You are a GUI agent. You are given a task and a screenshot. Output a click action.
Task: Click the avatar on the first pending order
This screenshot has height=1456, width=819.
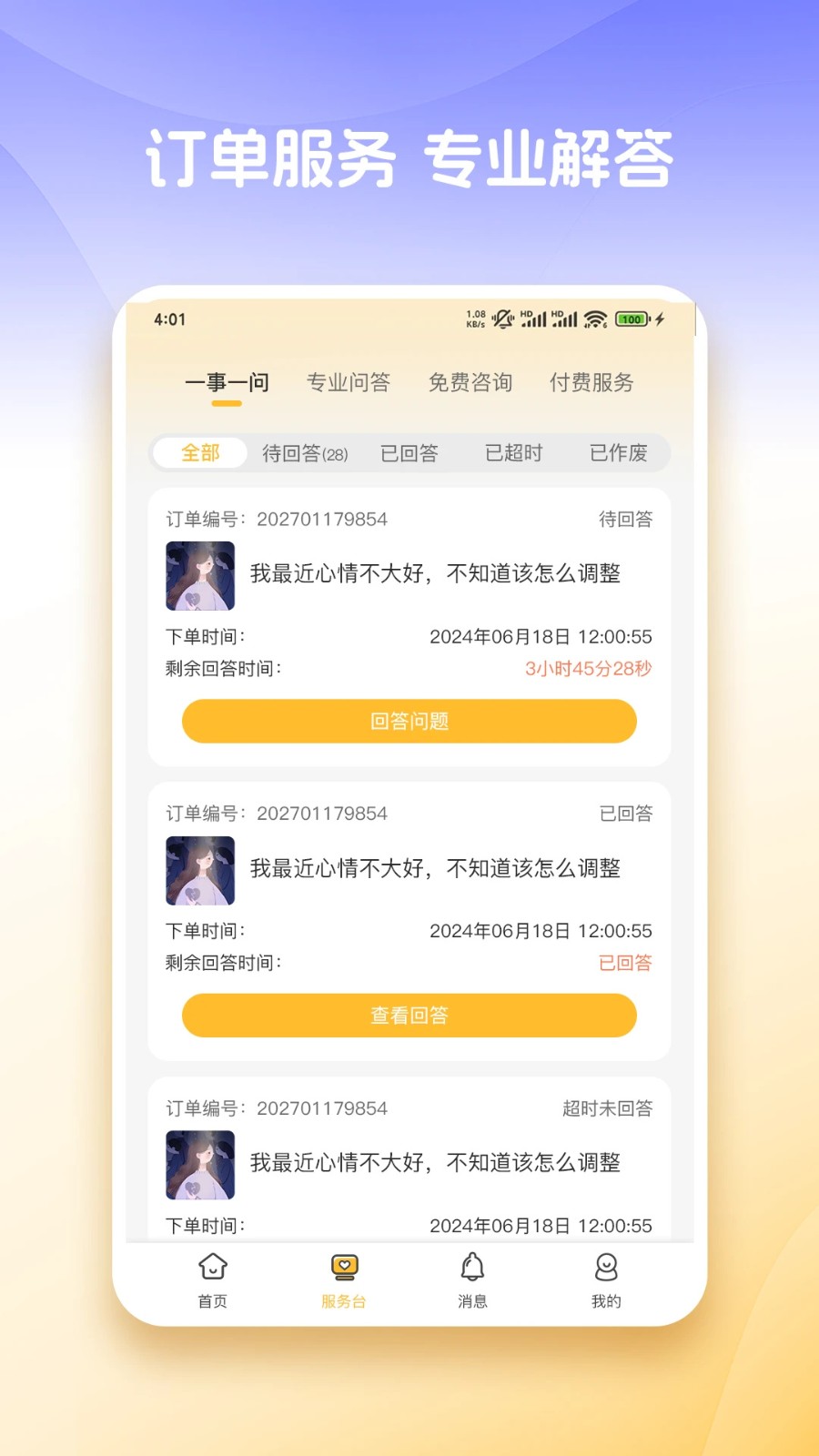pos(199,574)
